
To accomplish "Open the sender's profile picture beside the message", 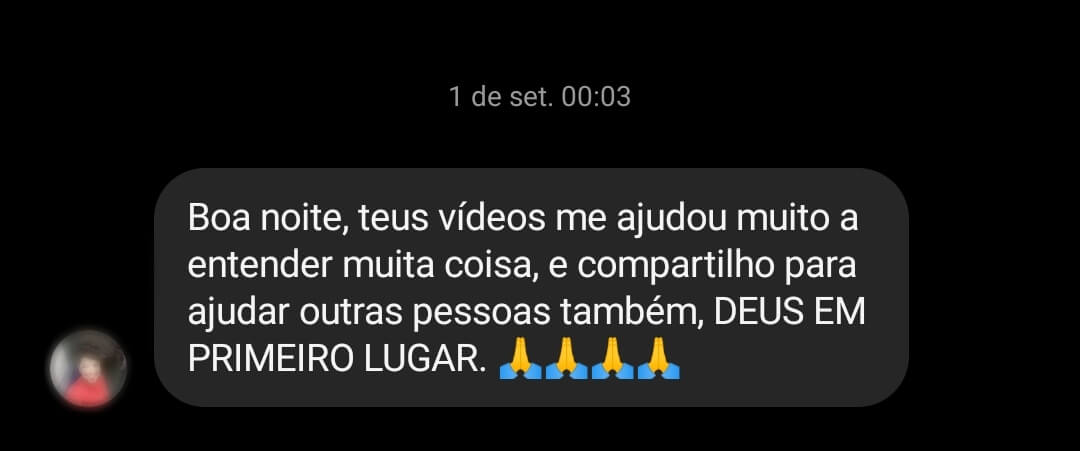I will point(88,369).
